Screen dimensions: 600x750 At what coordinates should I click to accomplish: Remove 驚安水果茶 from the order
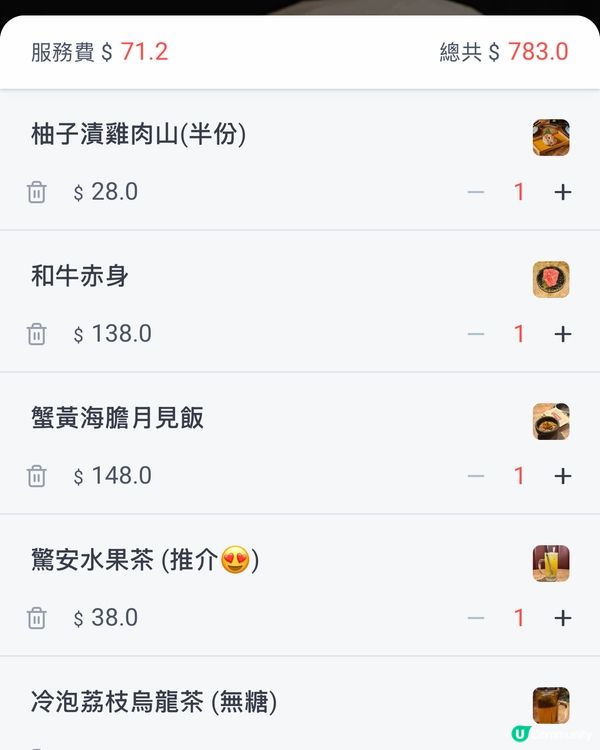pyautogui.click(x=37, y=618)
